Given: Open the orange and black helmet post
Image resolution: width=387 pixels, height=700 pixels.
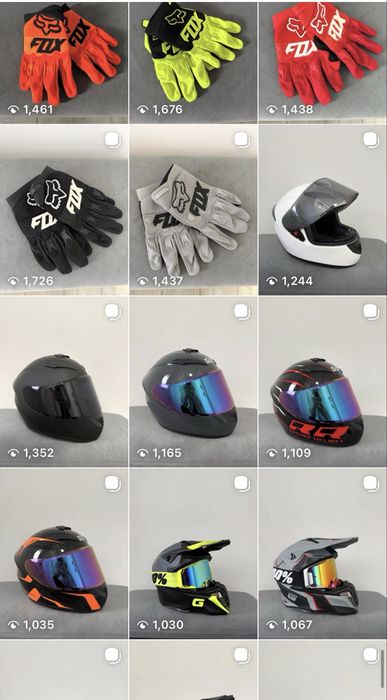Looking at the screenshot, I should 64,553.
